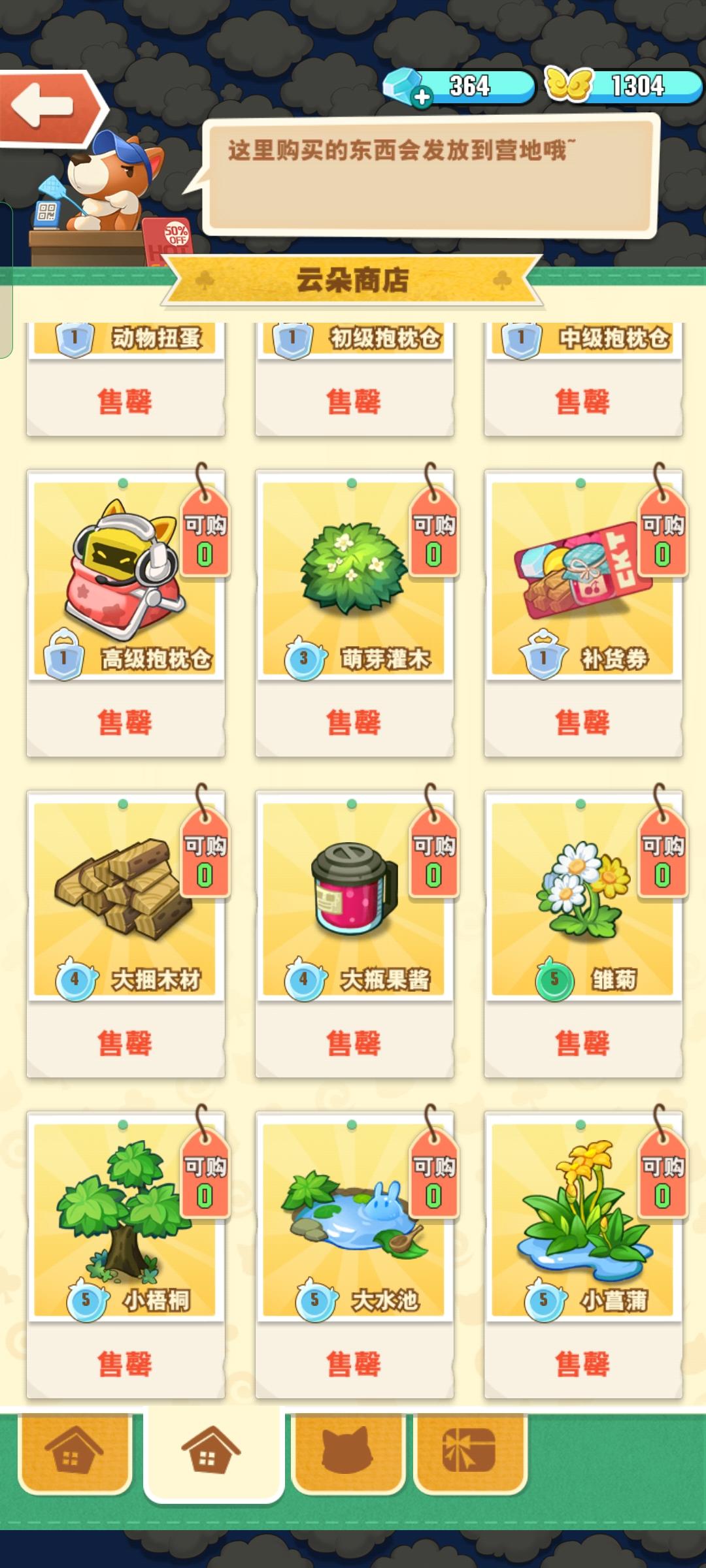
Task: Click 售罄 under 萌芽灌木
Action: click(353, 720)
